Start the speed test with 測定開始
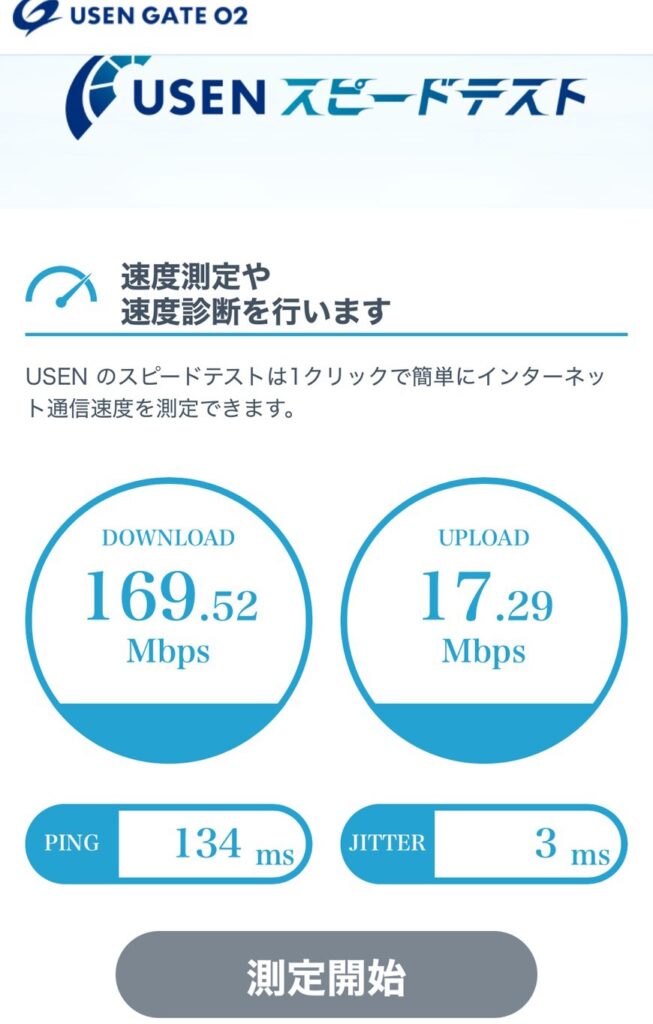Image resolution: width=653 pixels, height=1024 pixels. 326,977
